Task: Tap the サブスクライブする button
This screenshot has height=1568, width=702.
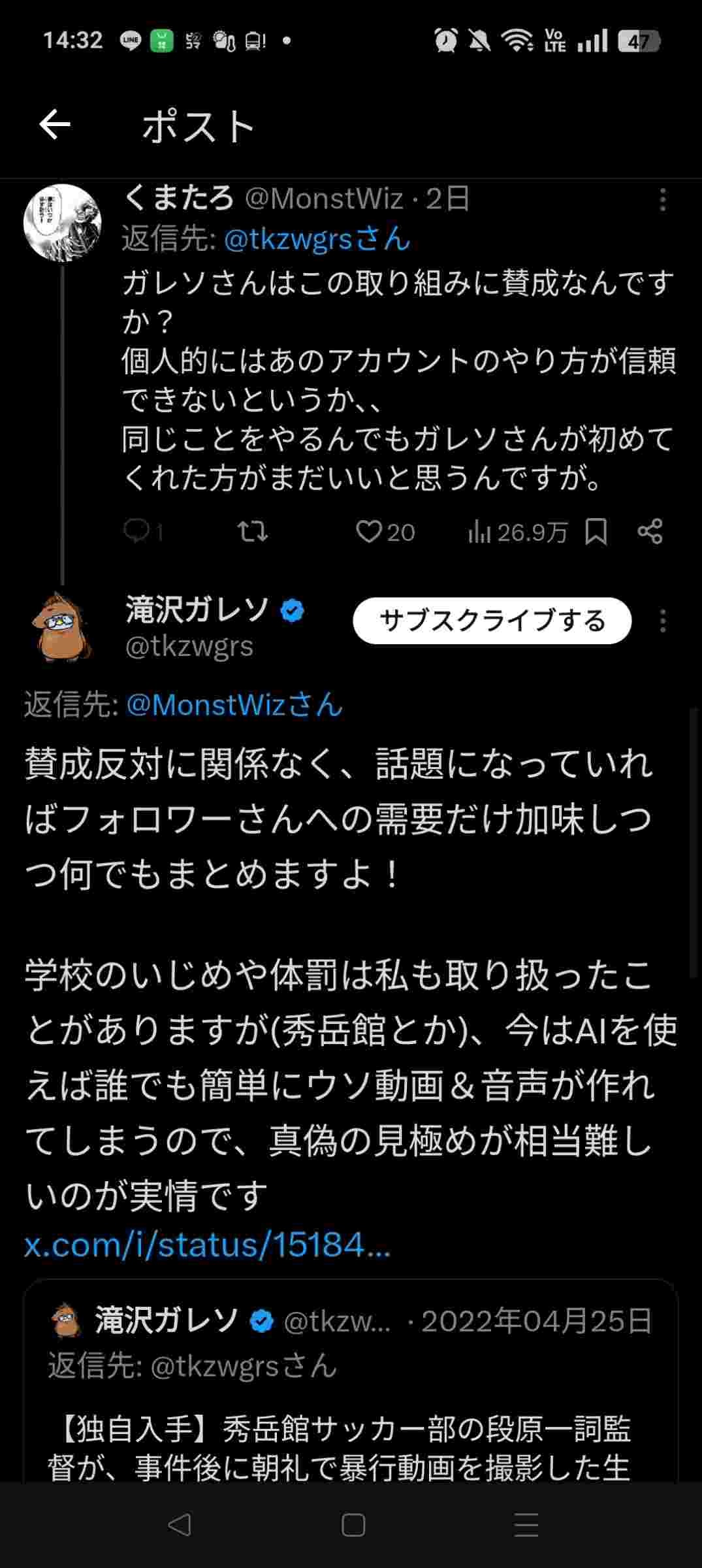Action: [492, 621]
